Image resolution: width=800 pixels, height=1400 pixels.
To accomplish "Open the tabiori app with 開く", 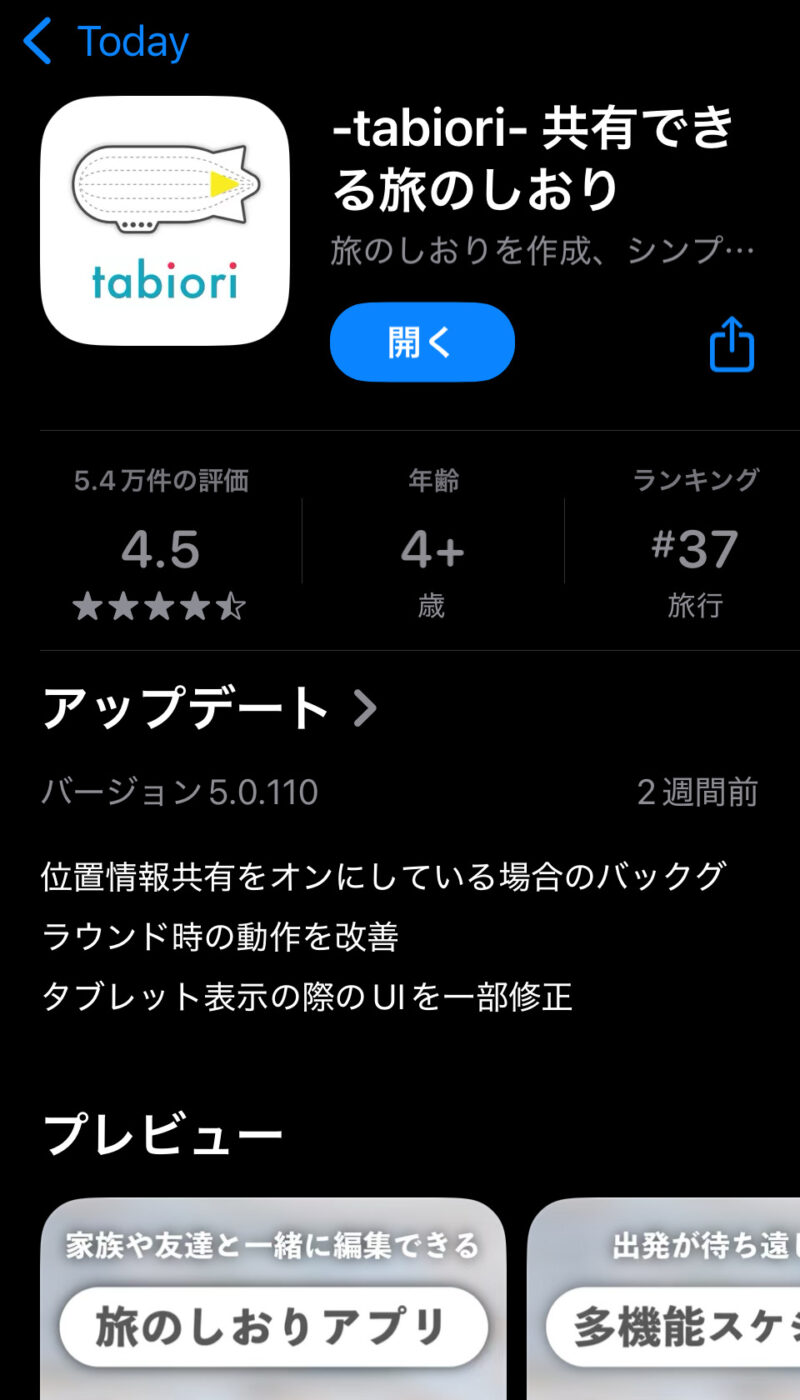I will (422, 342).
